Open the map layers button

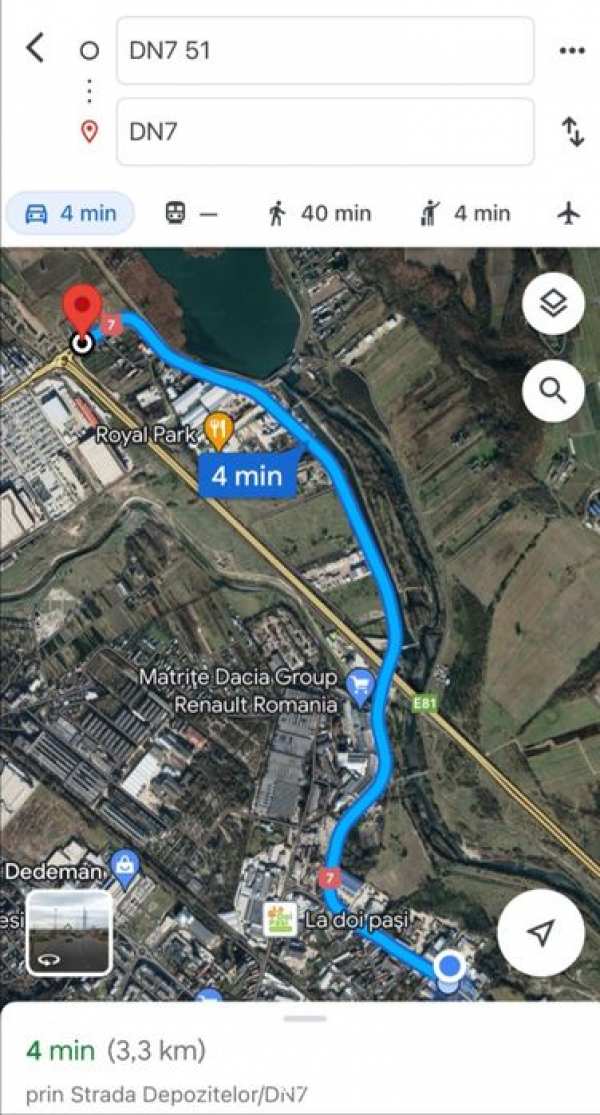click(x=553, y=304)
